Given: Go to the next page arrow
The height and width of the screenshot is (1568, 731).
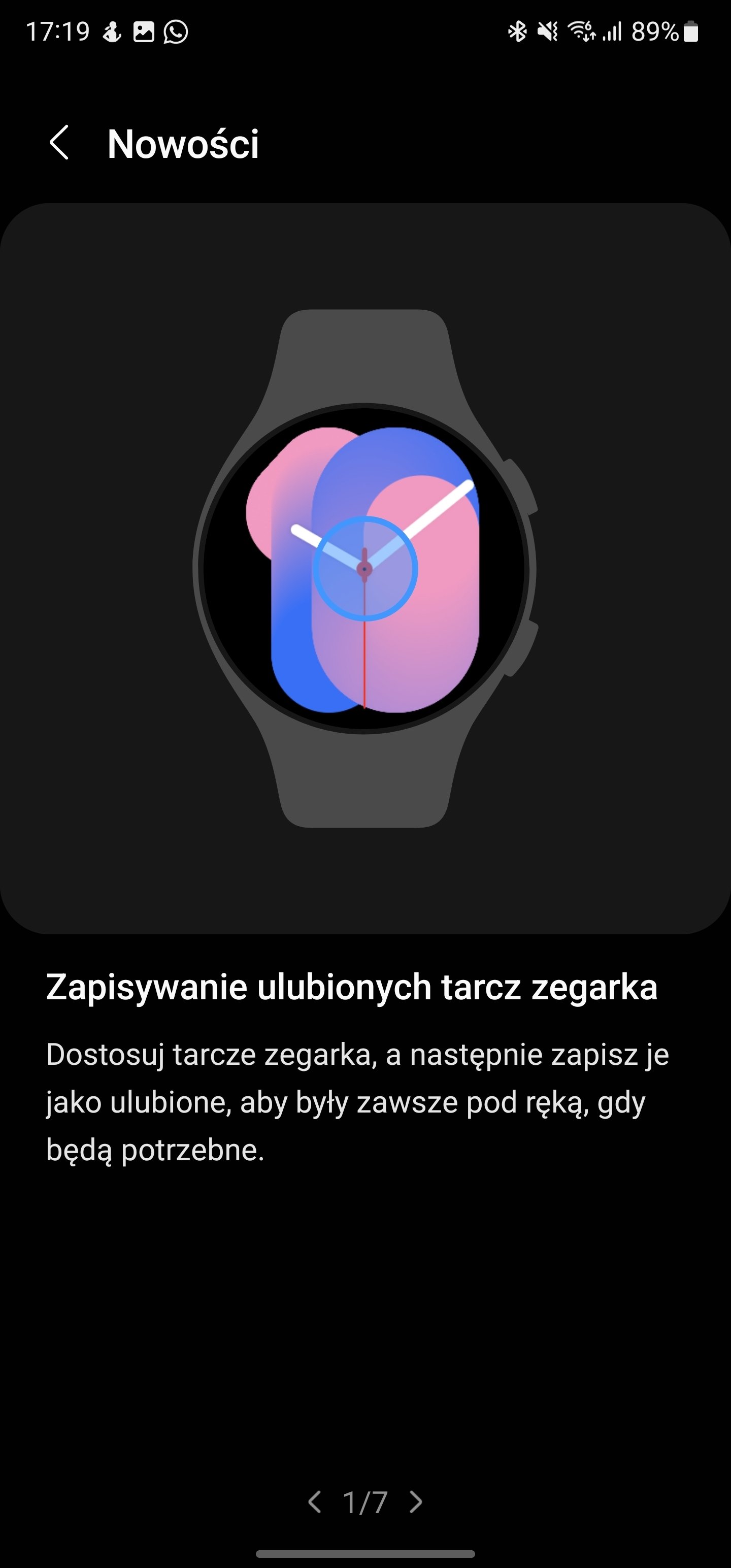Looking at the screenshot, I should click(x=416, y=1502).
